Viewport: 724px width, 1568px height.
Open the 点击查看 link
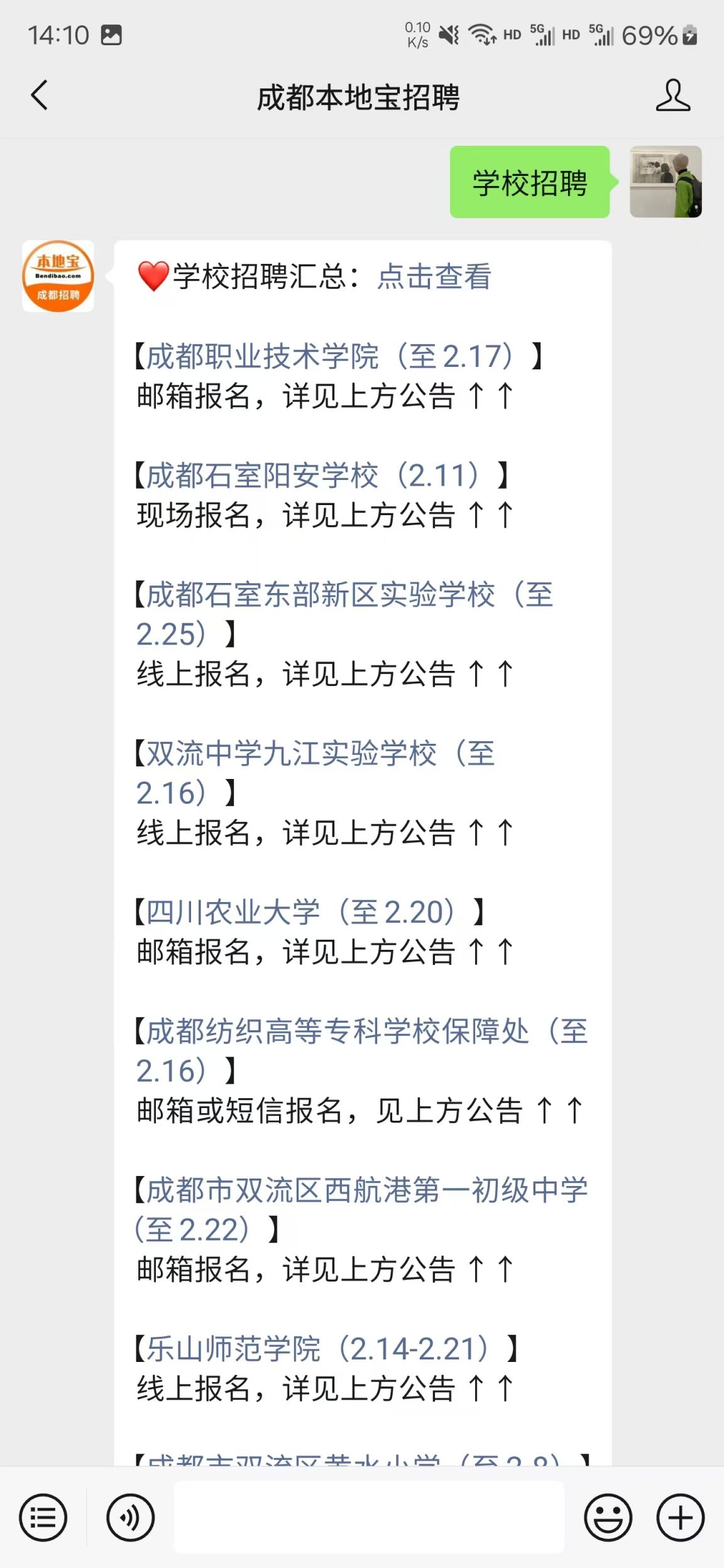coord(434,276)
